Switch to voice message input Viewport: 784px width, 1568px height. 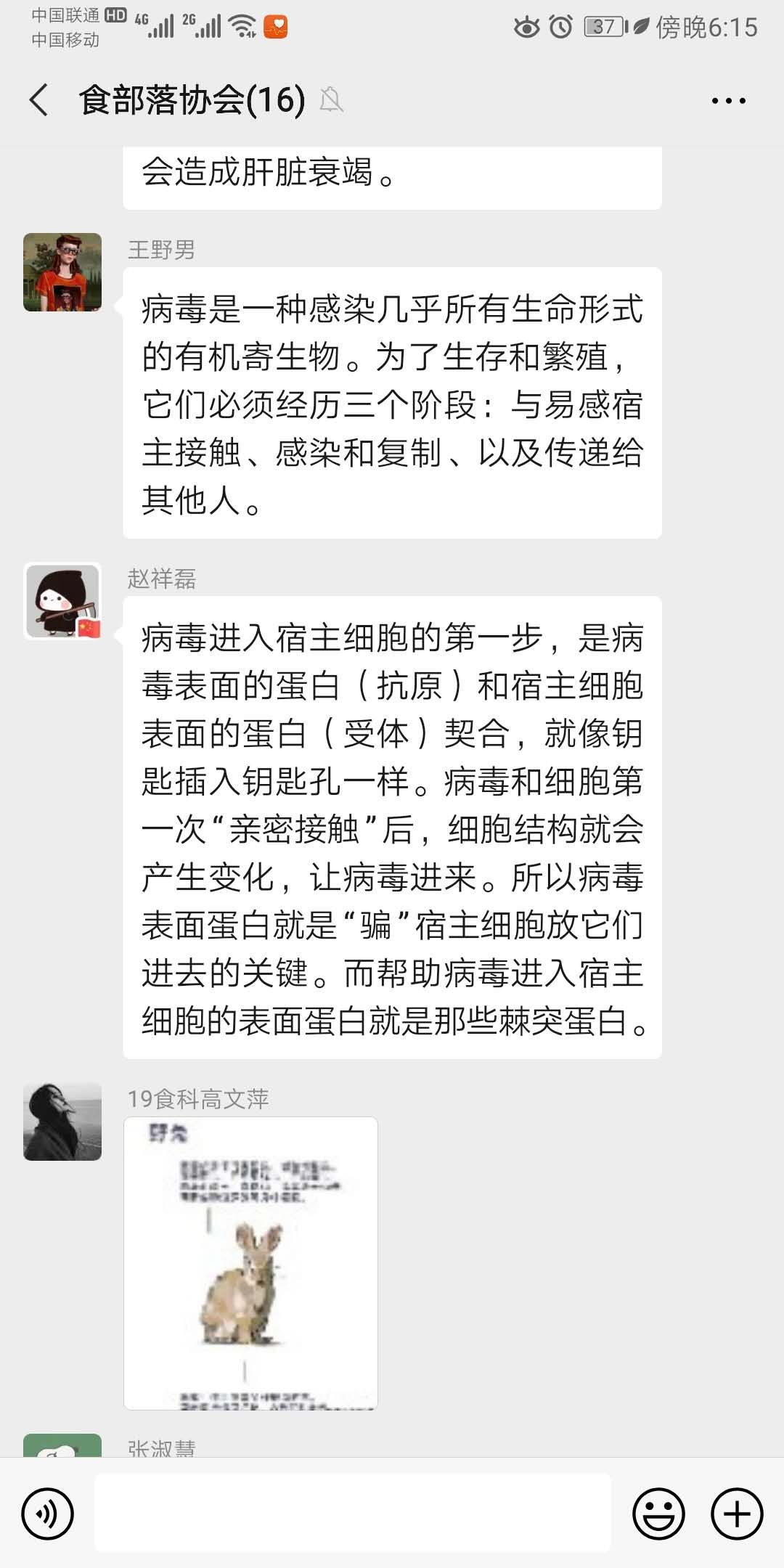click(x=48, y=1514)
